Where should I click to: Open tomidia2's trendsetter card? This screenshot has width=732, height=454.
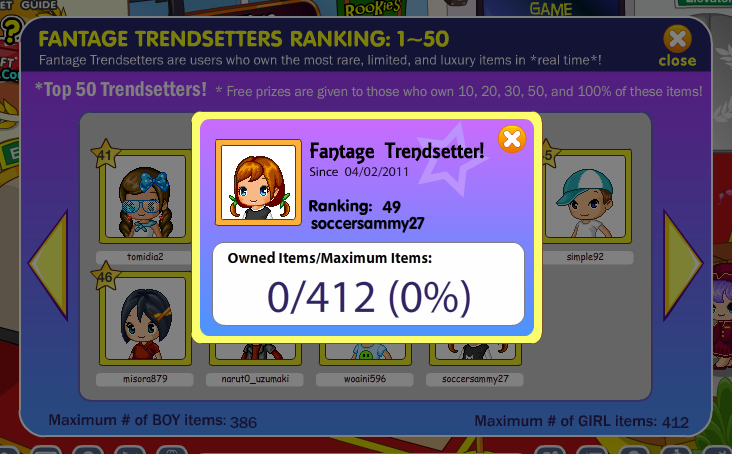(145, 197)
